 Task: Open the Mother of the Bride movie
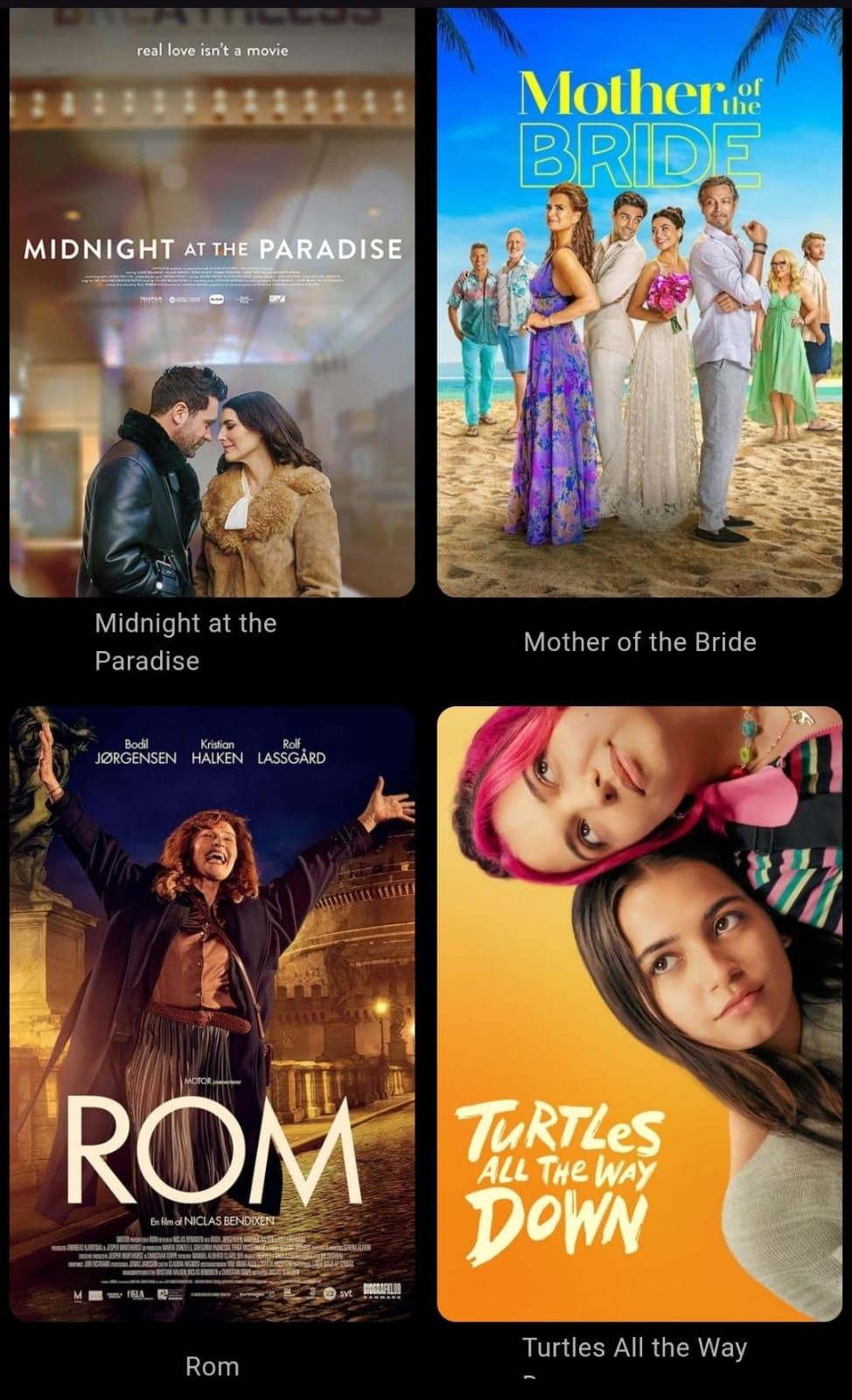click(x=639, y=302)
